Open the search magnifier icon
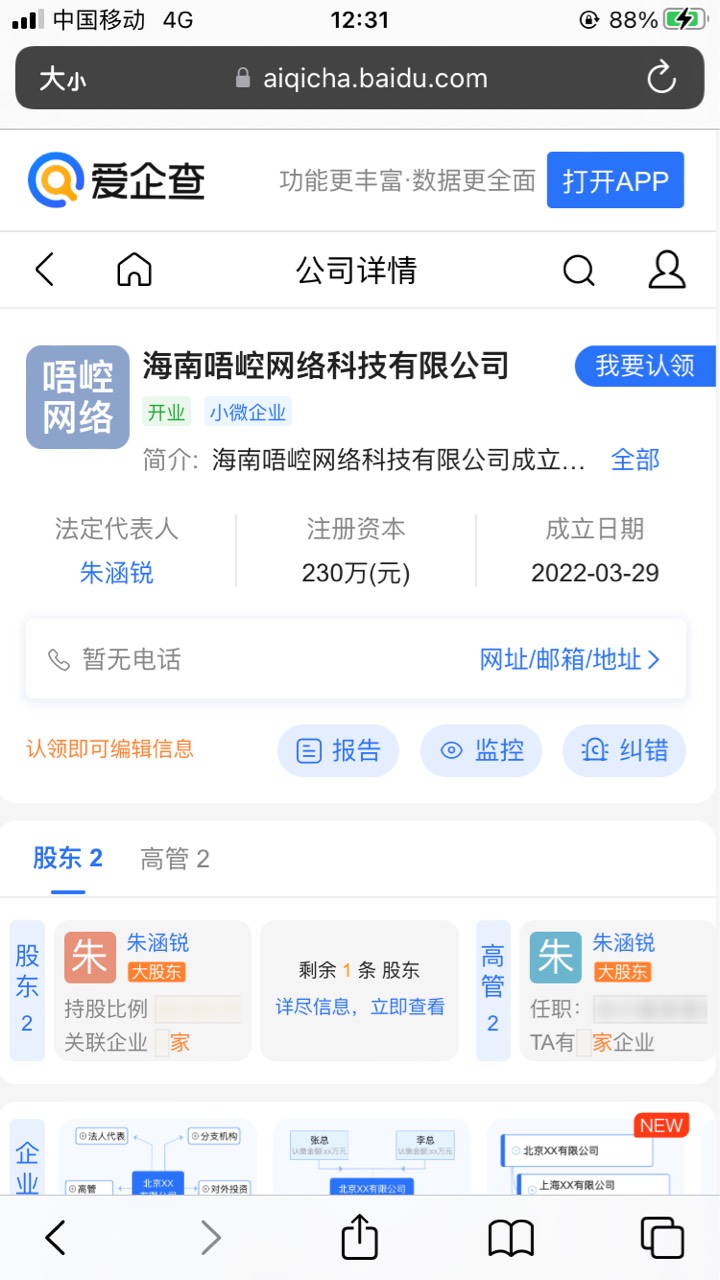The image size is (720, 1280). click(578, 270)
